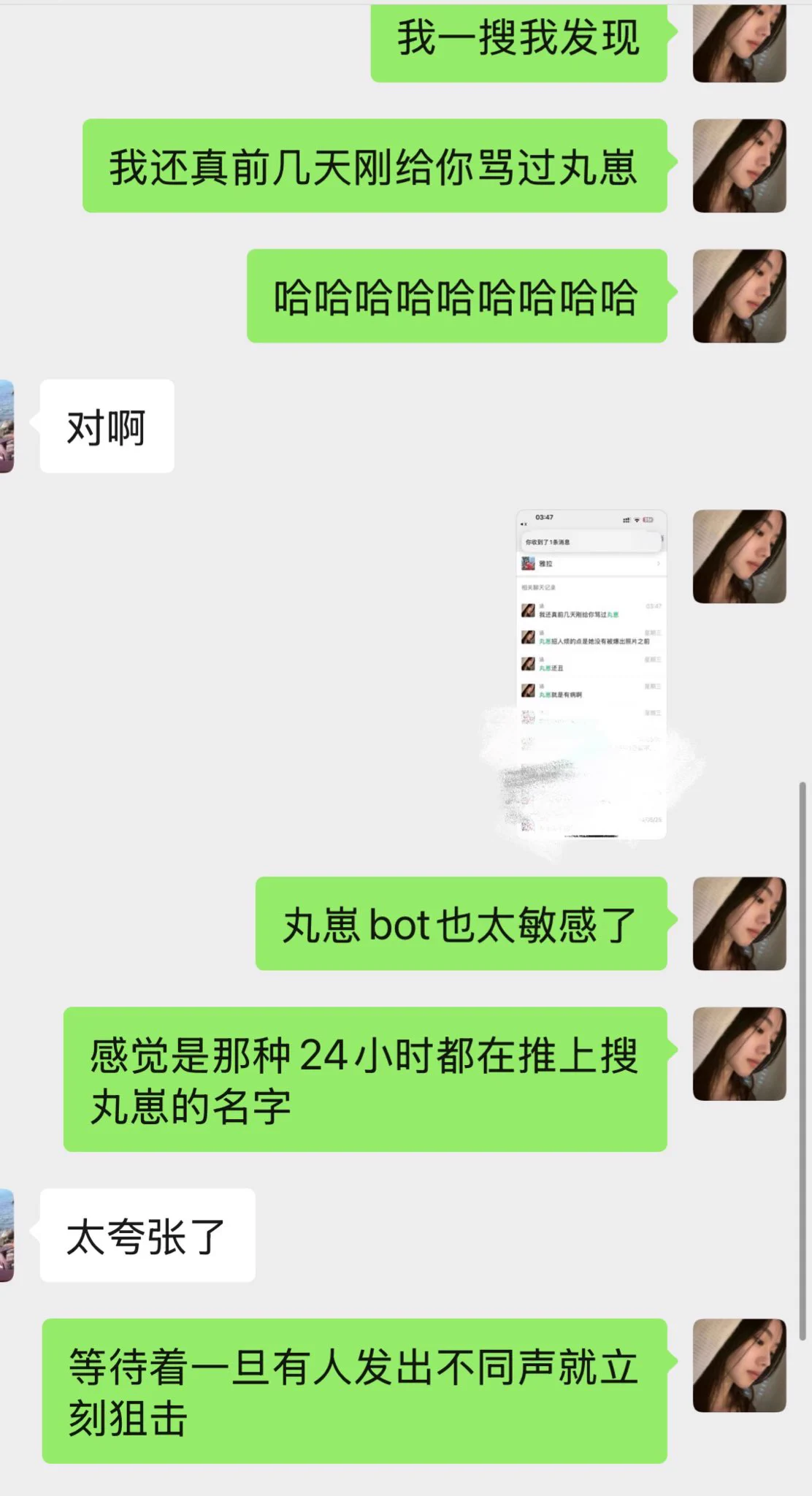Open the shared screenshot image in chat
This screenshot has height=1496, width=812.
pyautogui.click(x=591, y=673)
